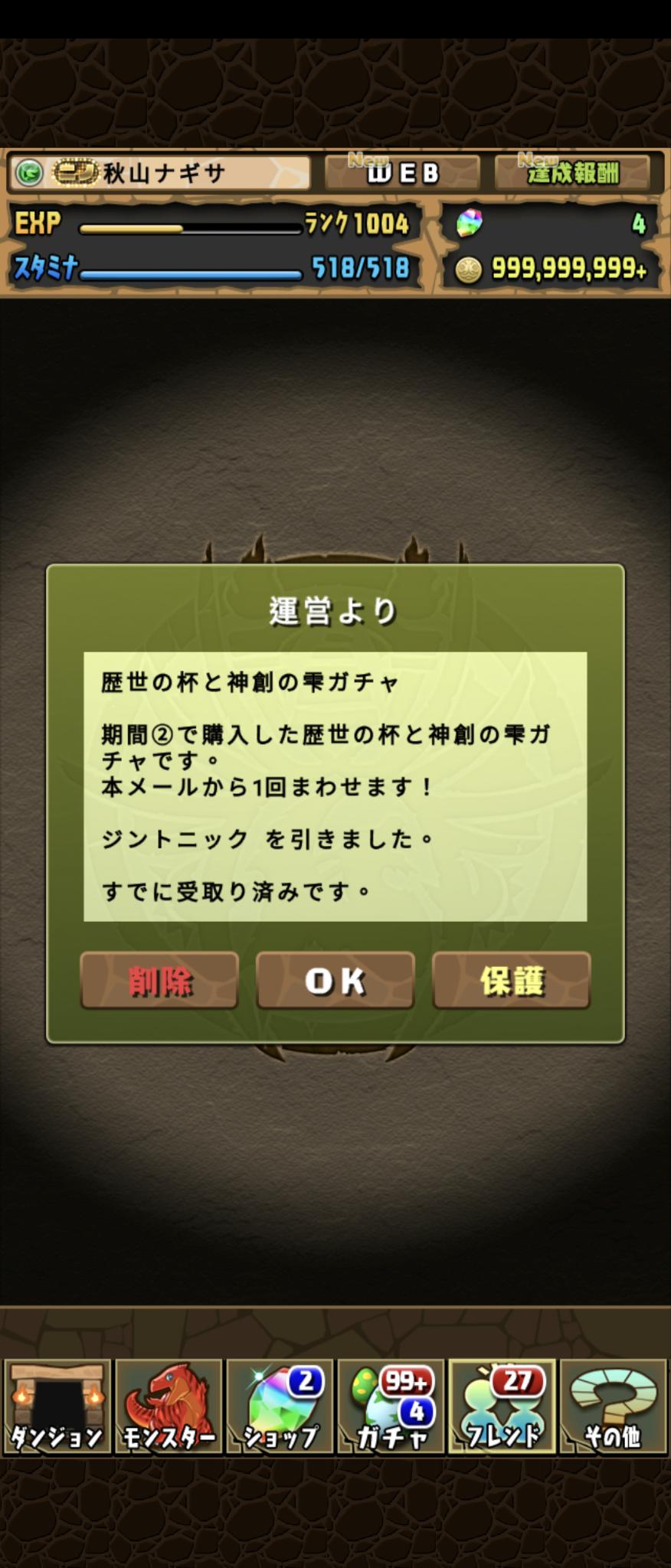Go to the ガチャ tab

pyautogui.click(x=391, y=1406)
